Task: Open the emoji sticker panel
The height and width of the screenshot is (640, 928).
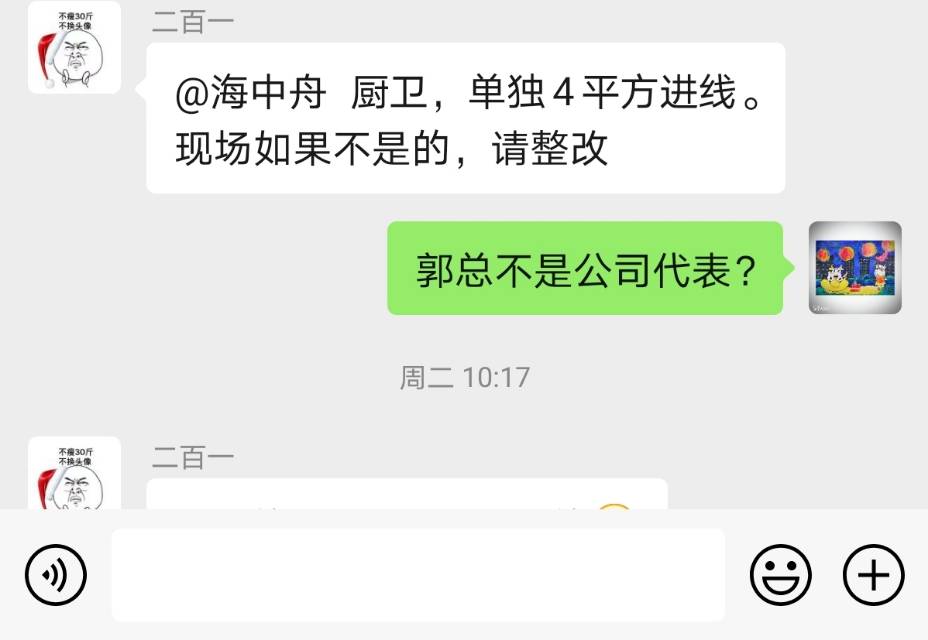Action: (781, 575)
